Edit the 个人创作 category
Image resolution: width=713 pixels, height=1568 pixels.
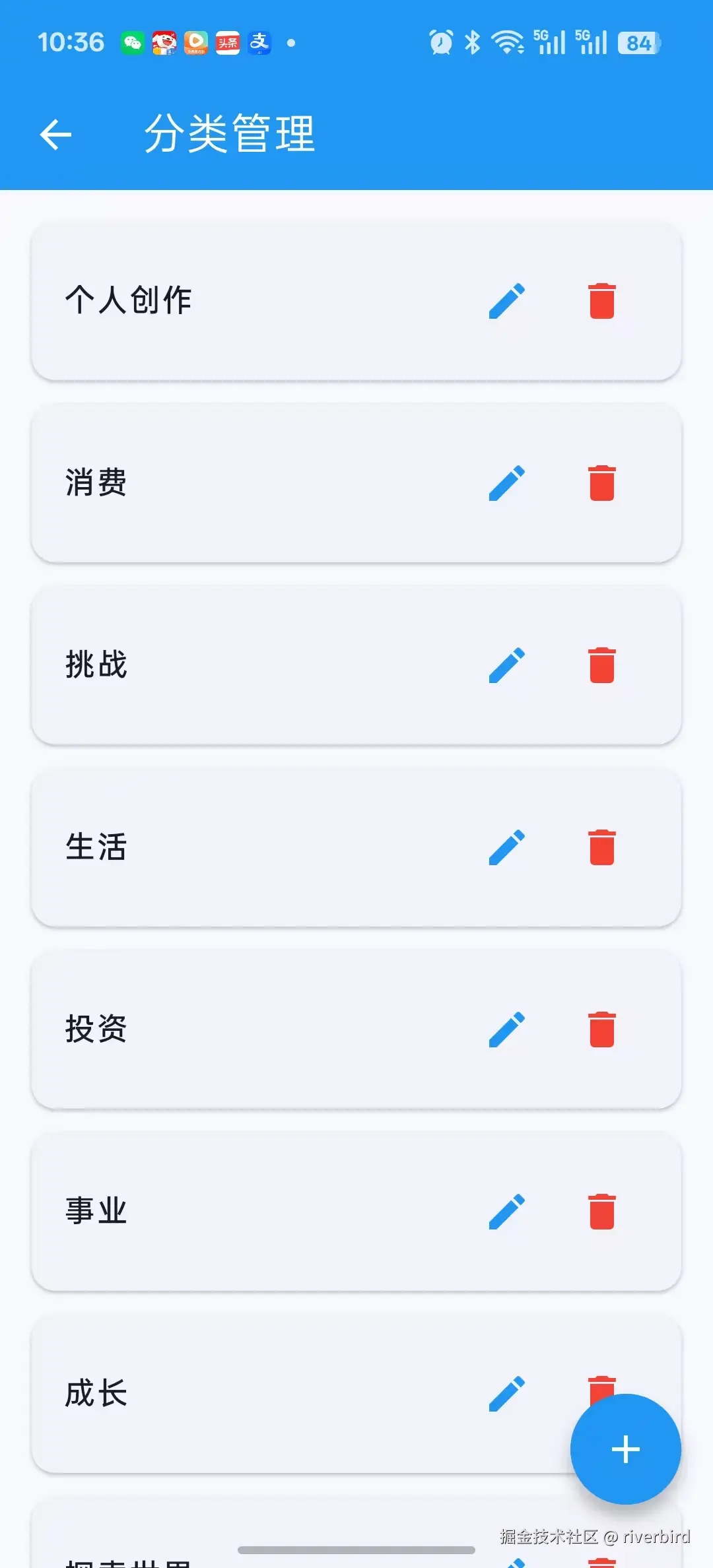tap(507, 301)
